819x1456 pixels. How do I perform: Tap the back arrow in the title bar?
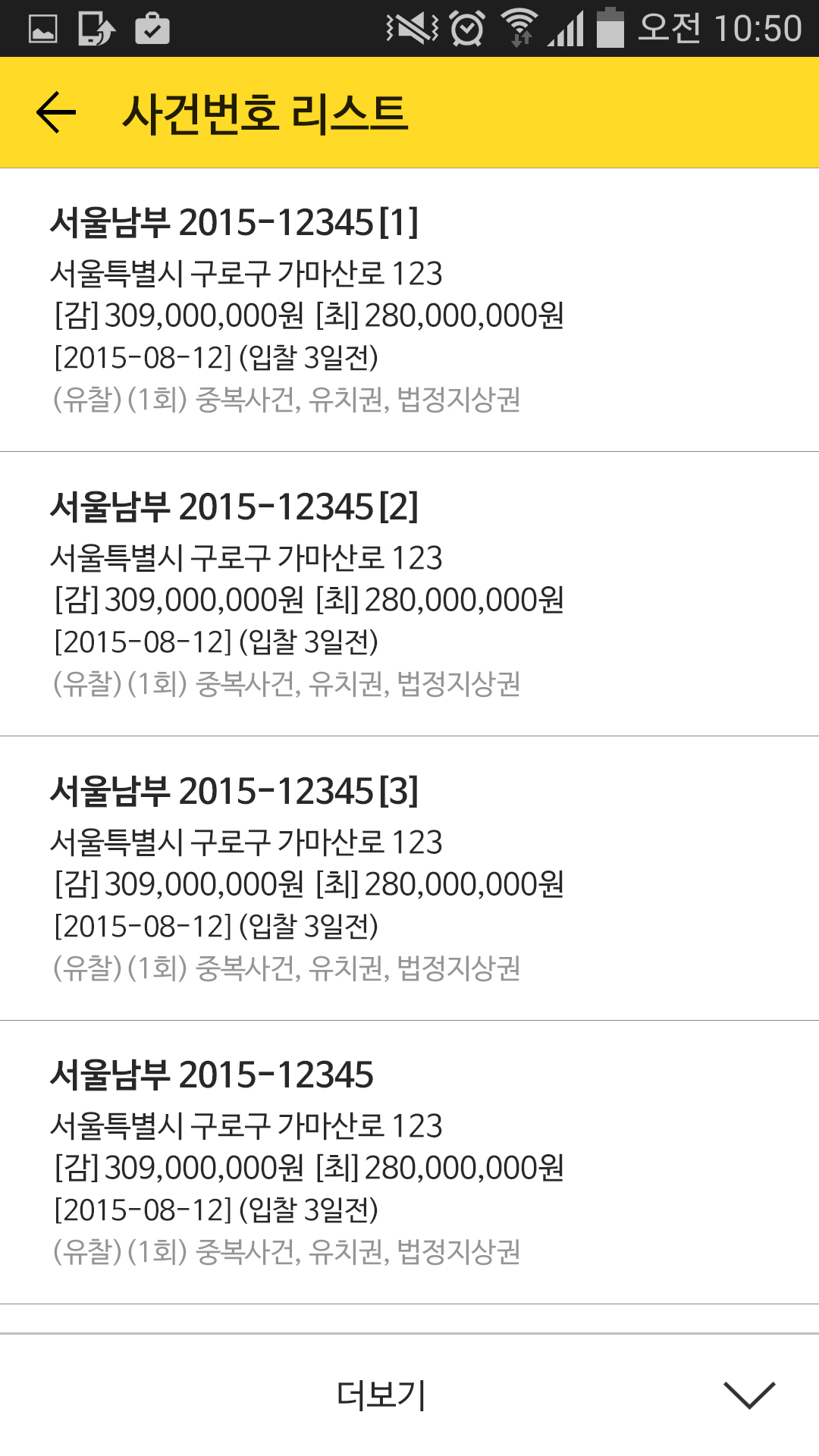55,114
